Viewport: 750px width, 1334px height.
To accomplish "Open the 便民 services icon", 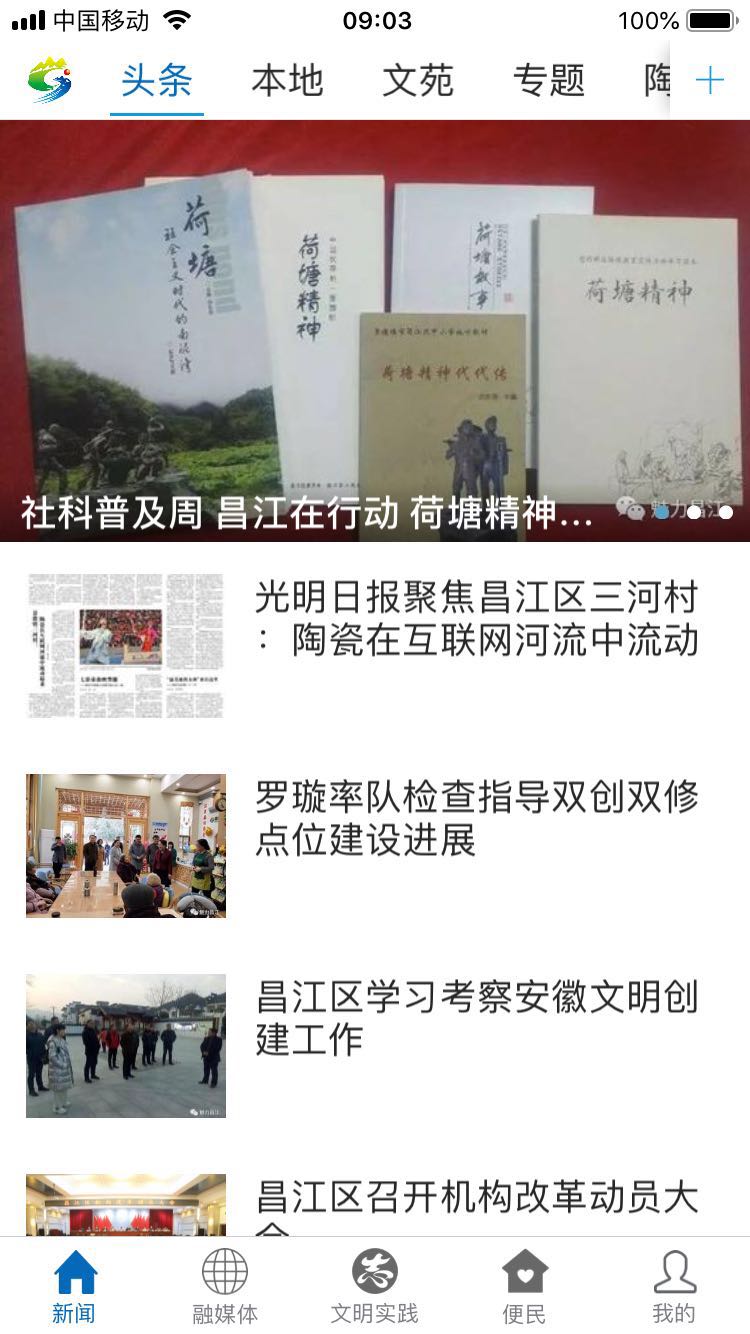I will [524, 1286].
